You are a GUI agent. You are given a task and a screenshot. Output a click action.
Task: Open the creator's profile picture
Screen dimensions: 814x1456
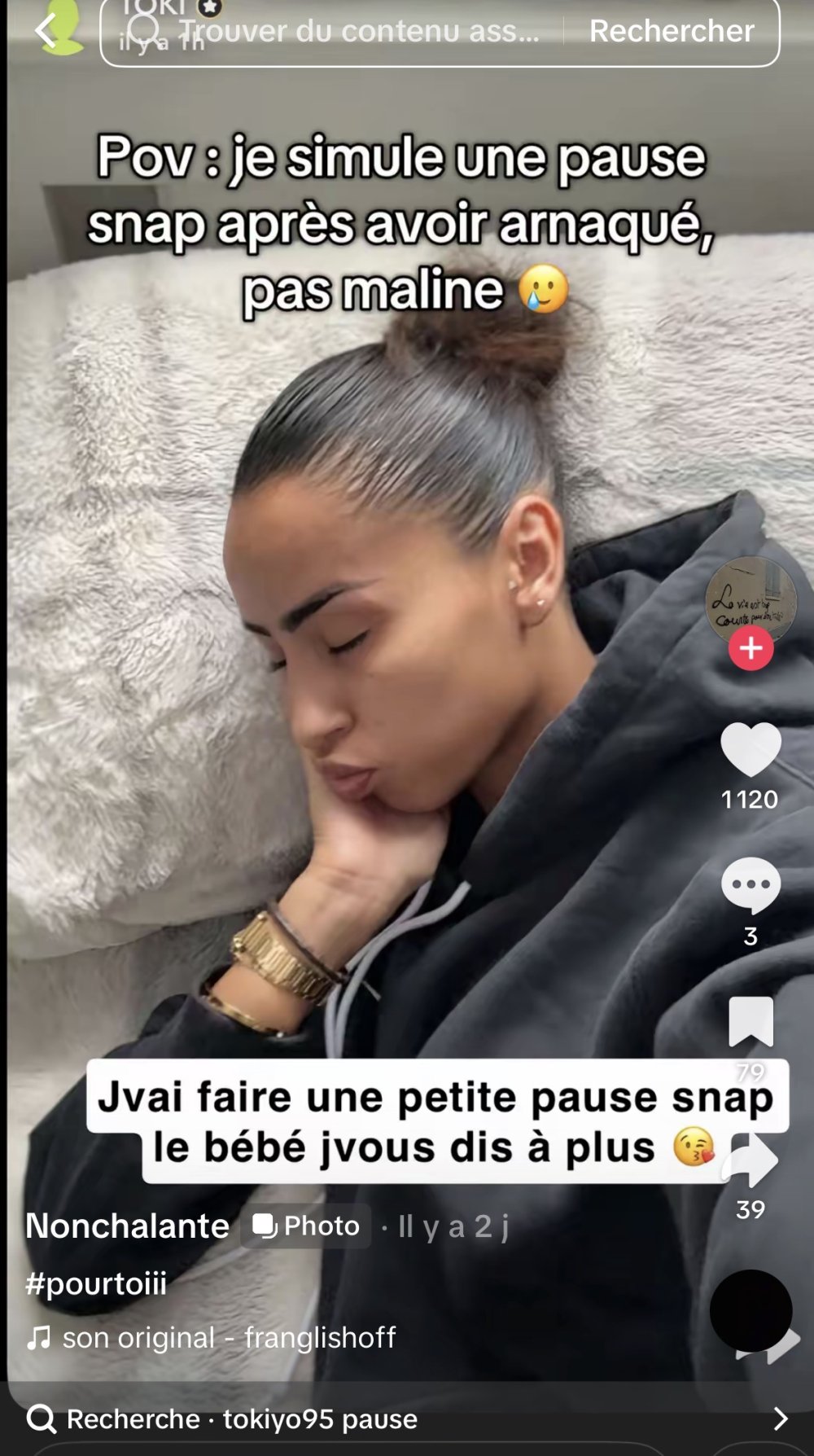(x=750, y=599)
